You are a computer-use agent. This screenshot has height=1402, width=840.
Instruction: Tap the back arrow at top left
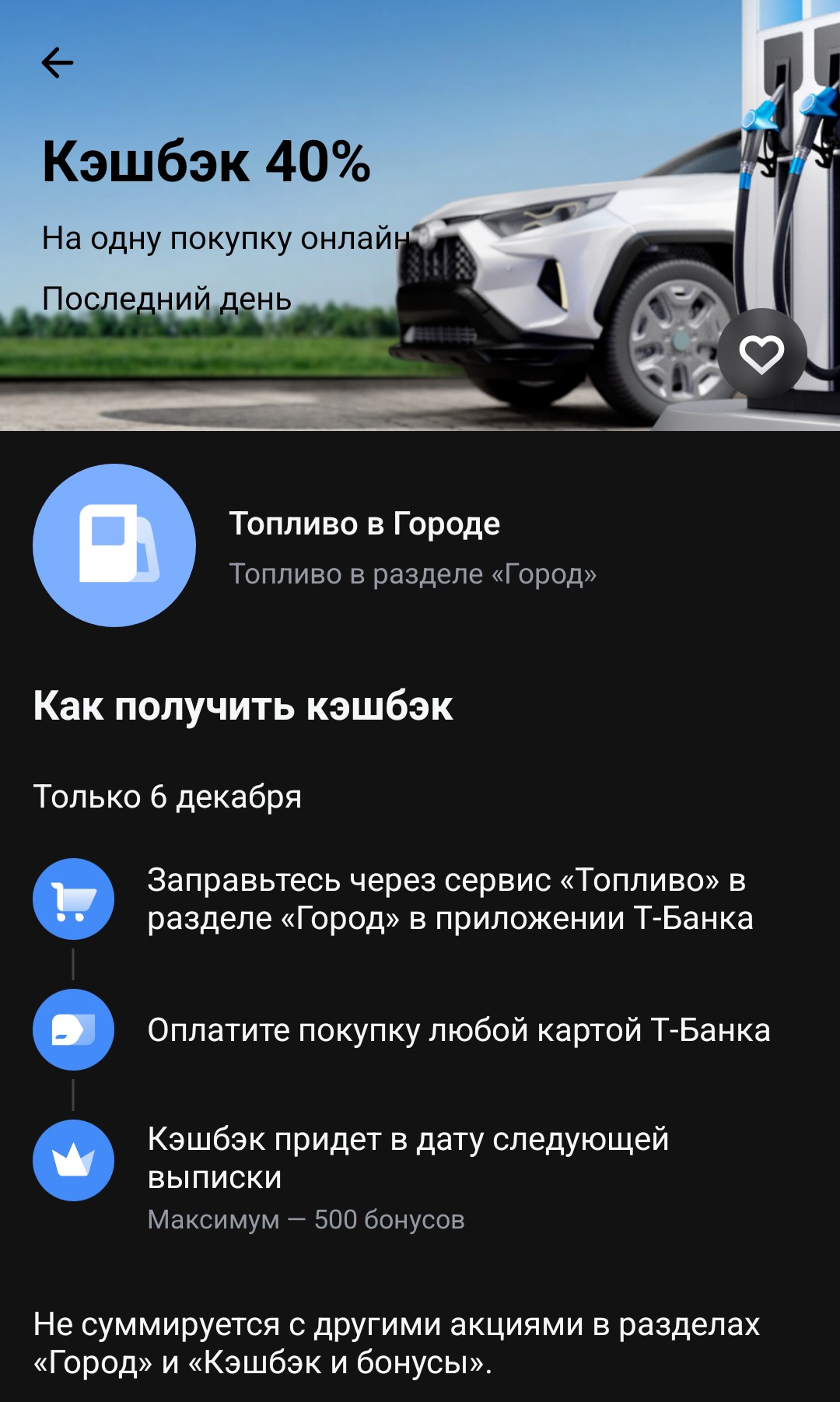[x=58, y=61]
